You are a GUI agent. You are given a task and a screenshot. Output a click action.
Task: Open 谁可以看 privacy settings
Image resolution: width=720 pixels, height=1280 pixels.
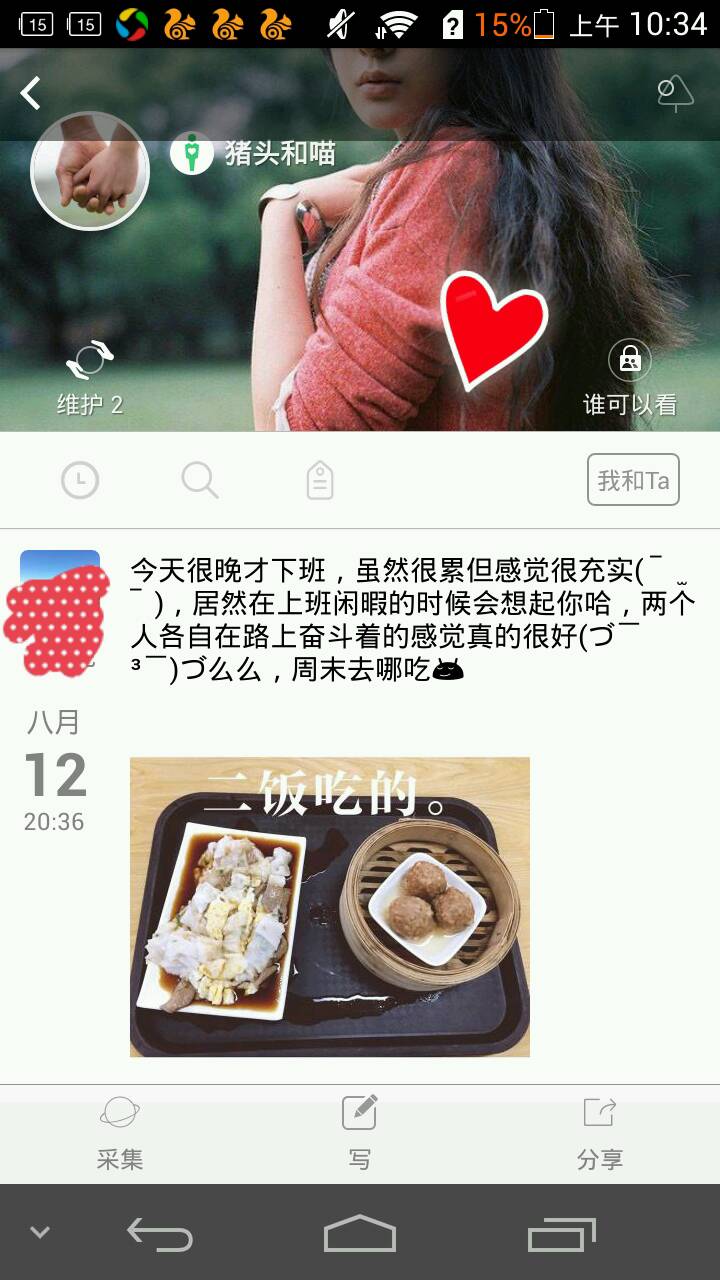pyautogui.click(x=630, y=377)
